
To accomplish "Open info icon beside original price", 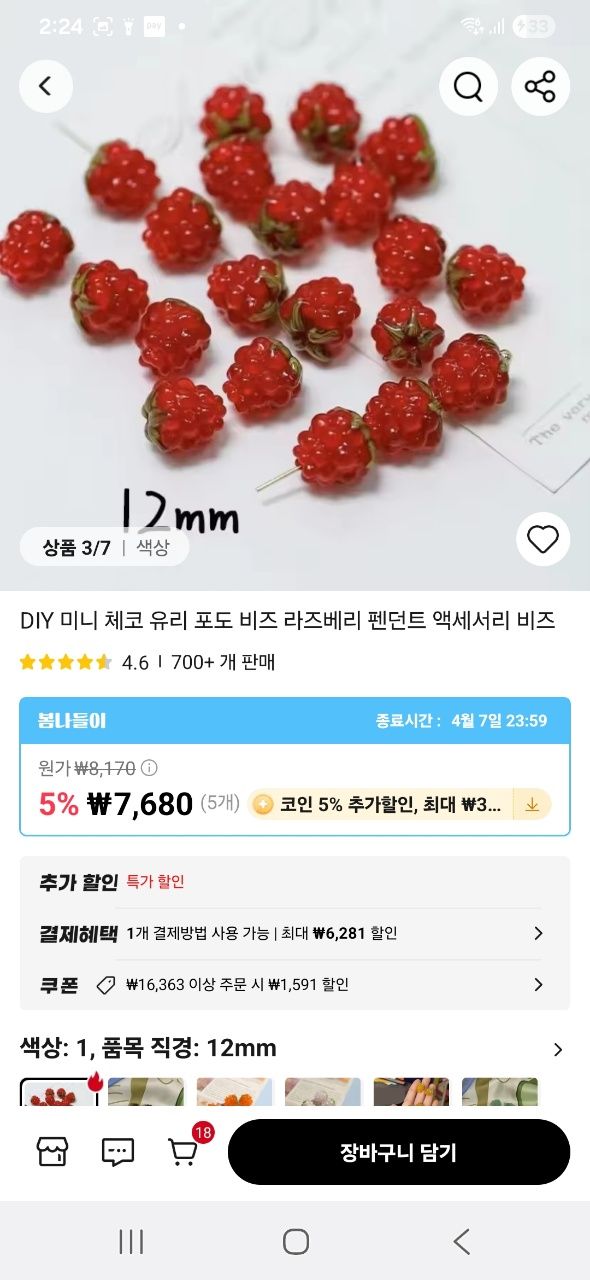I will 149,768.
